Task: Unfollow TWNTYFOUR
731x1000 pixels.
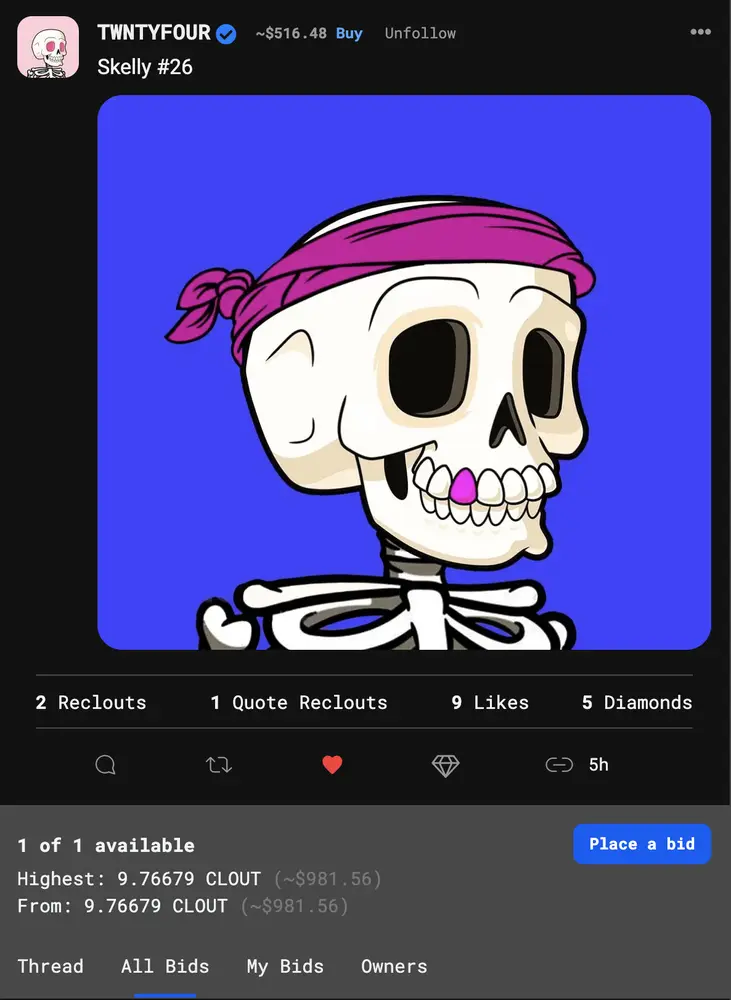Action: pyautogui.click(x=420, y=32)
